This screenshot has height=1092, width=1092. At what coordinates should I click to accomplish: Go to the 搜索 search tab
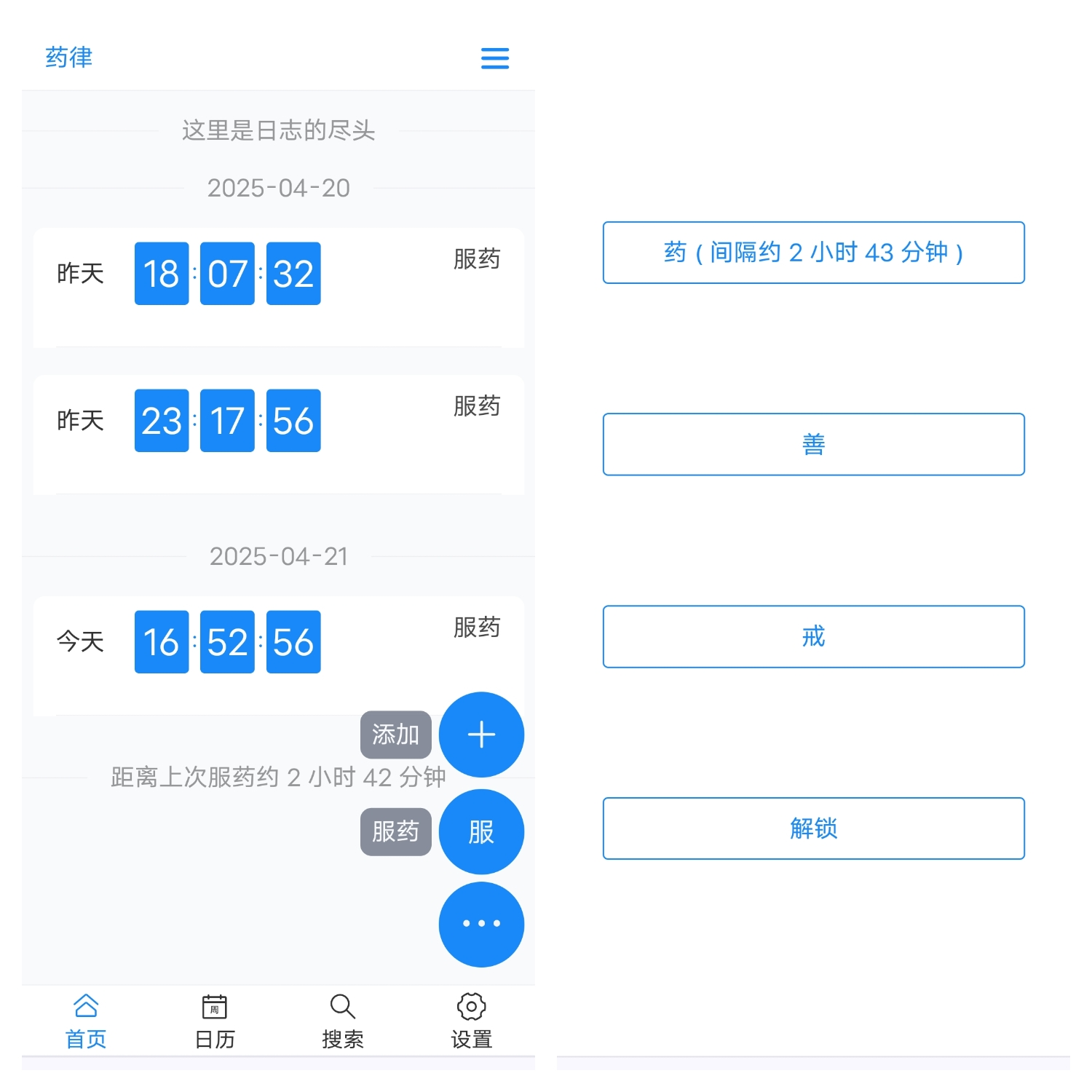[x=343, y=1021]
